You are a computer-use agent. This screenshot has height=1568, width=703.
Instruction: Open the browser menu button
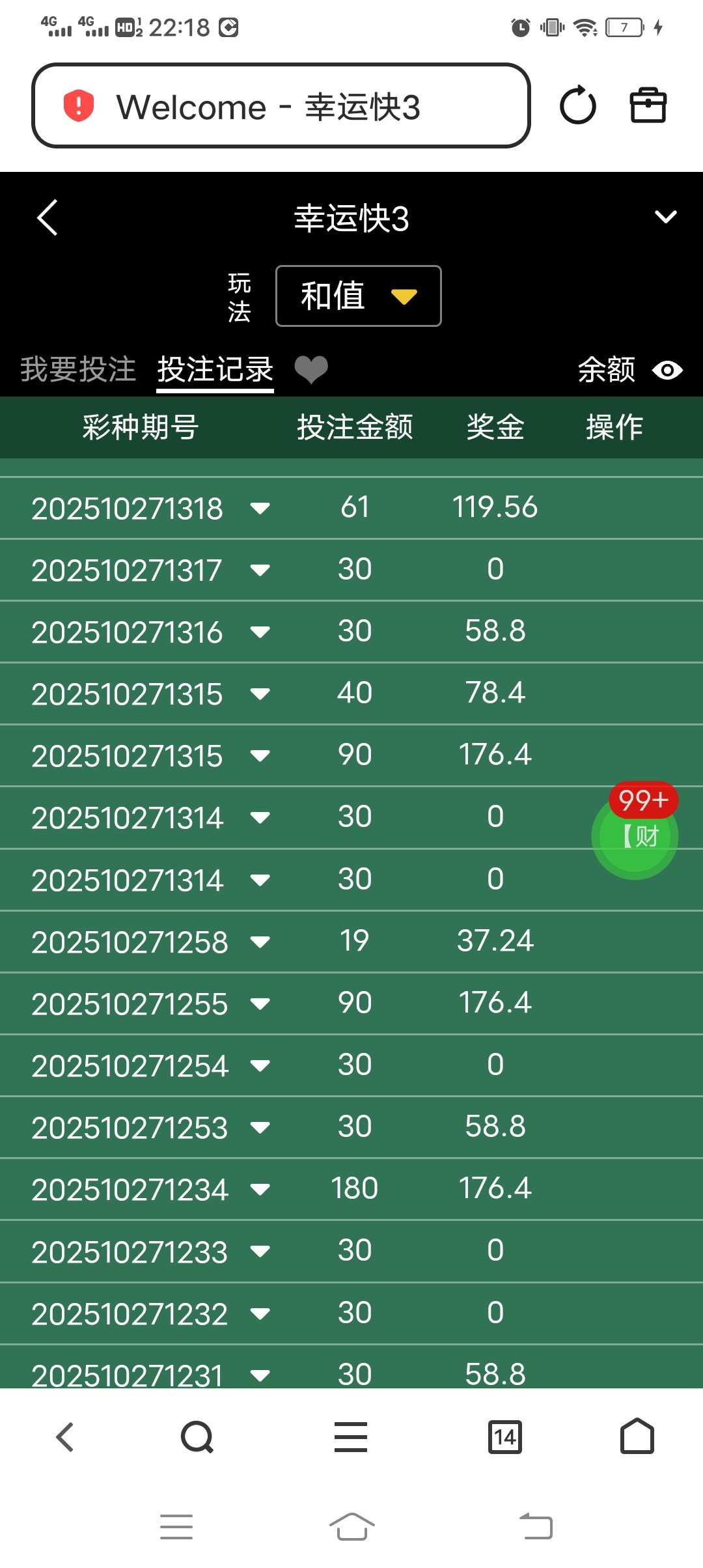pyautogui.click(x=351, y=1436)
